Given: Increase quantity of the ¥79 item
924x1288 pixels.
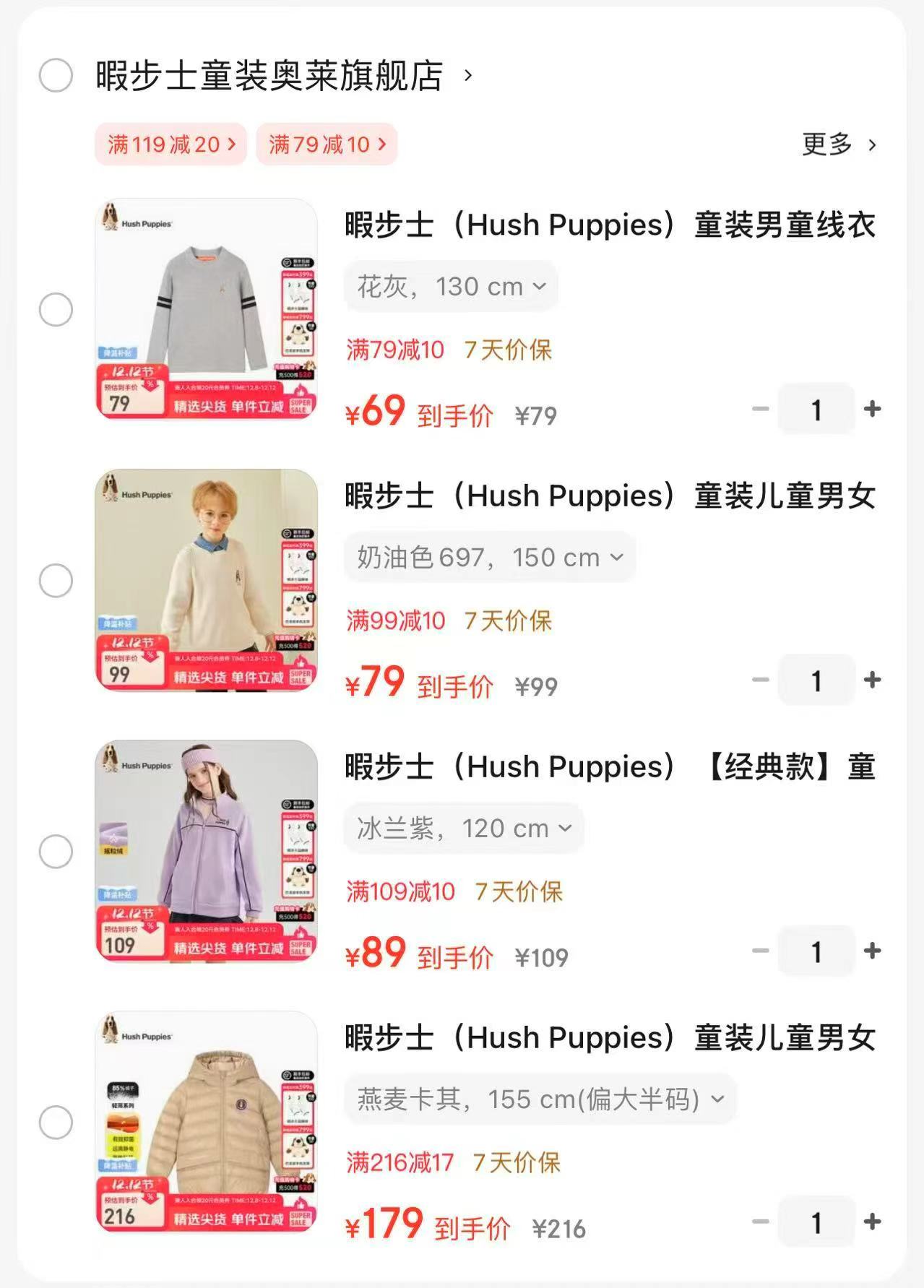Looking at the screenshot, I should [x=873, y=680].
